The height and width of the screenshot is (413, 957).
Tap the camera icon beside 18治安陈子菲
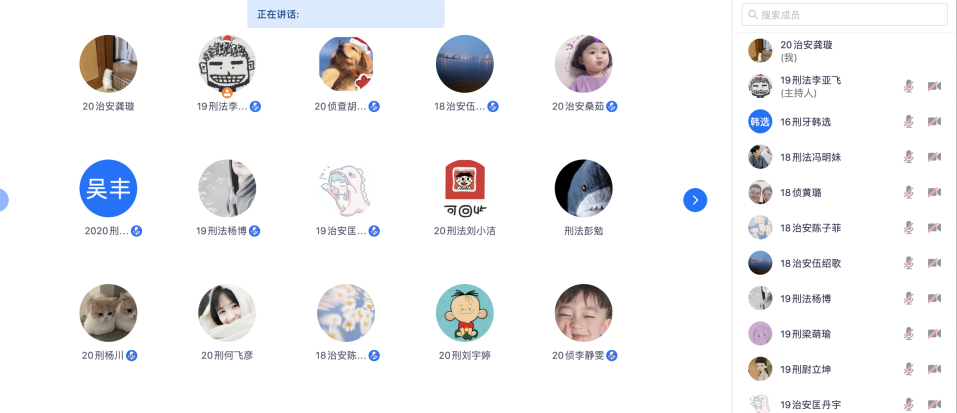[x=934, y=228]
